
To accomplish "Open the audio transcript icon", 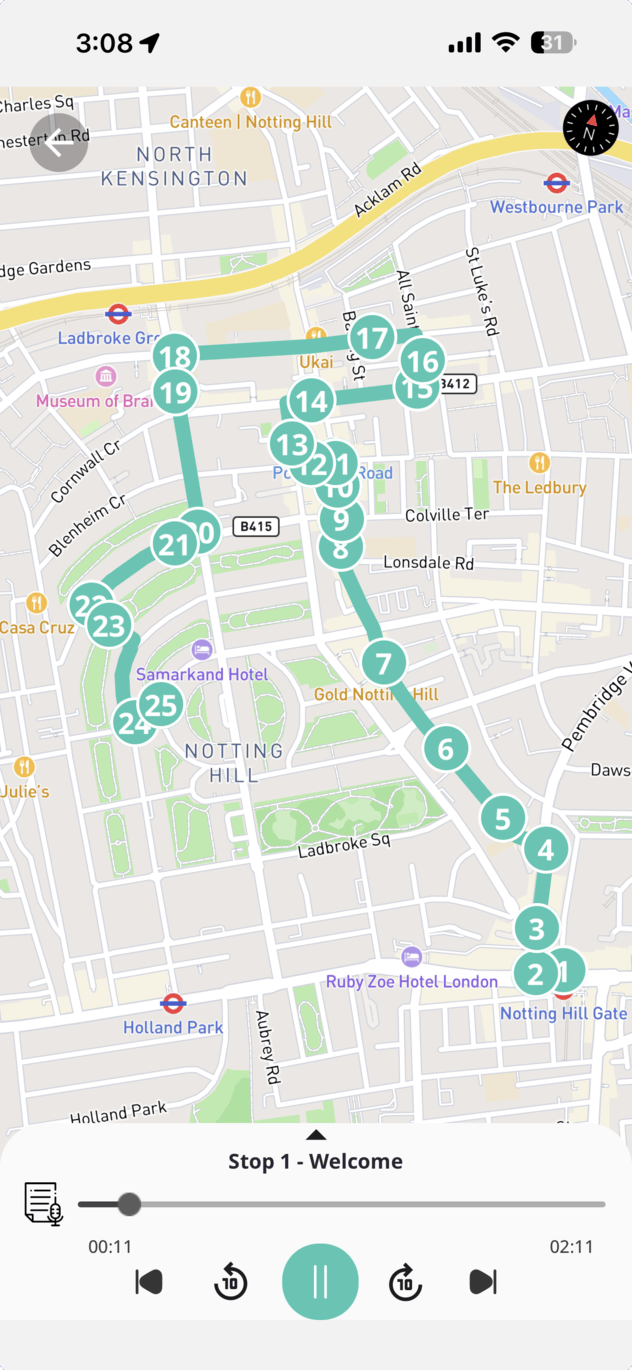I will (43, 1203).
